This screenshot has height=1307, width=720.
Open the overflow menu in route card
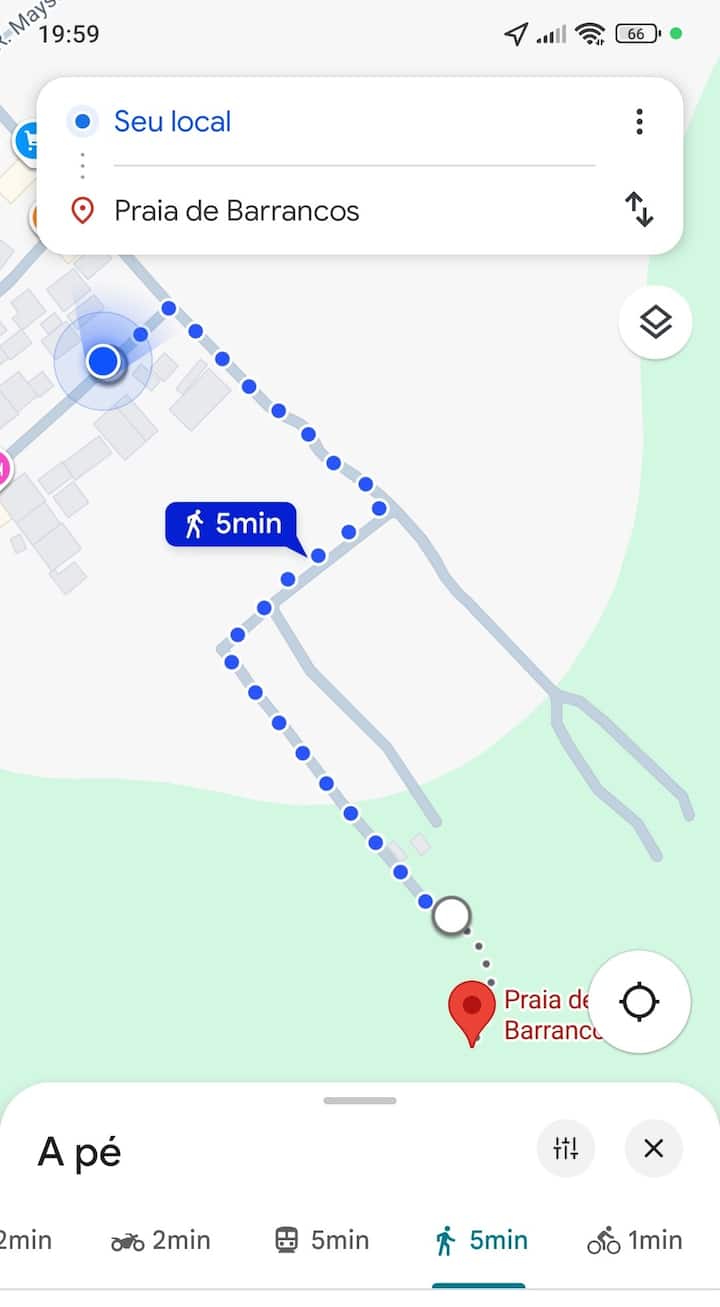click(x=639, y=122)
